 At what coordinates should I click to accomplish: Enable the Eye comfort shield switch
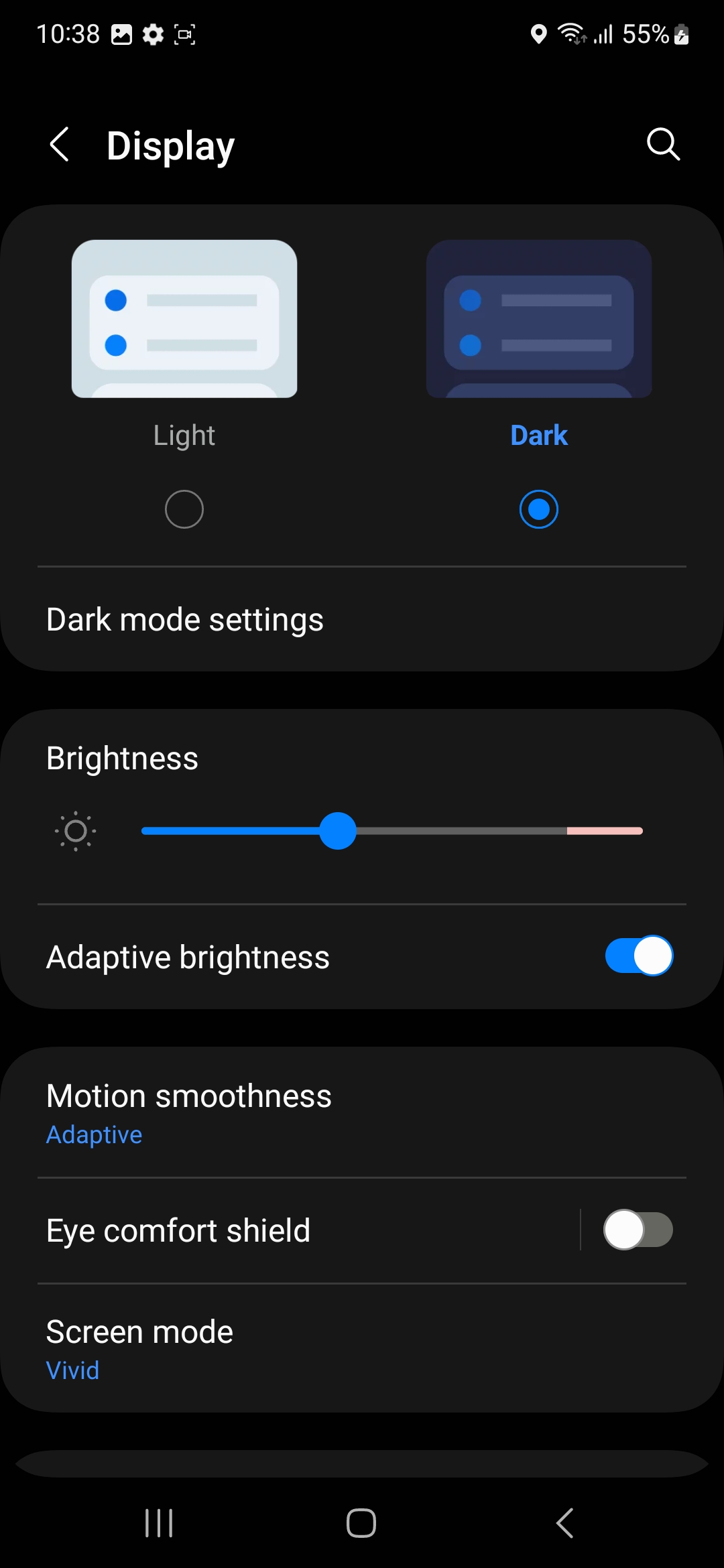(x=638, y=1230)
